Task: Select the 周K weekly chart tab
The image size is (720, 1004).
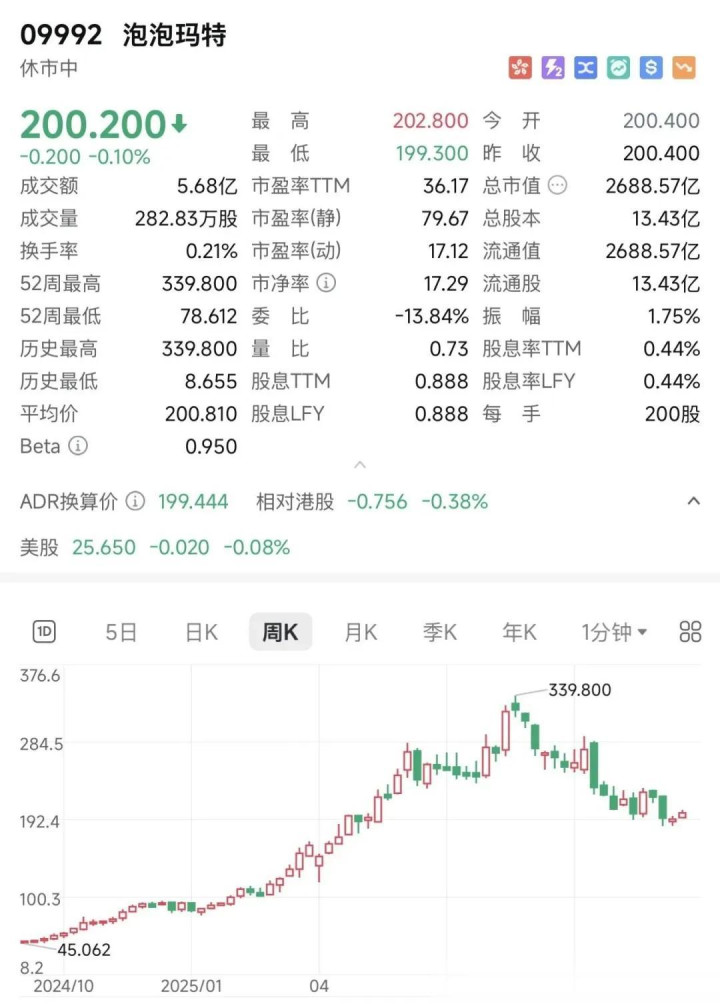Action: coord(280,632)
